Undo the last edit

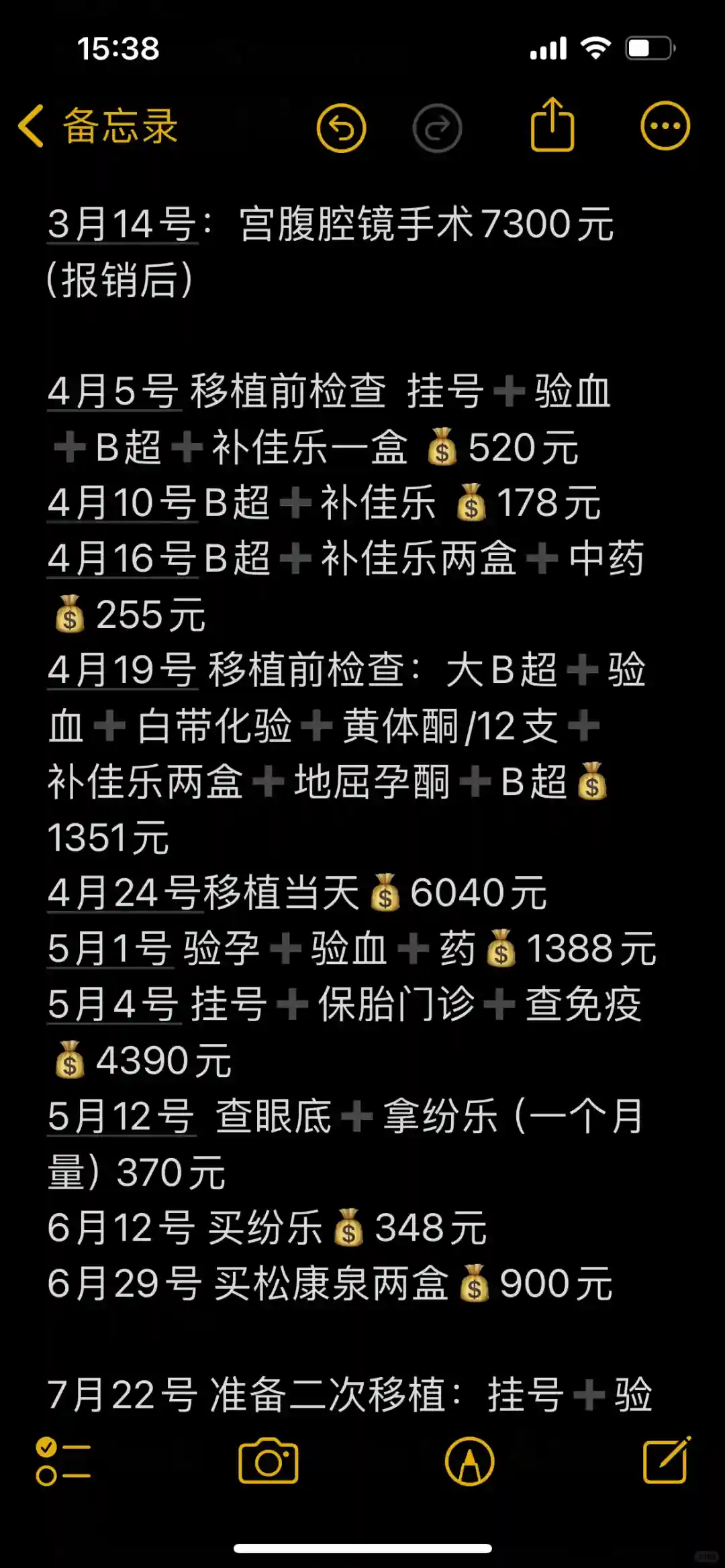click(341, 127)
